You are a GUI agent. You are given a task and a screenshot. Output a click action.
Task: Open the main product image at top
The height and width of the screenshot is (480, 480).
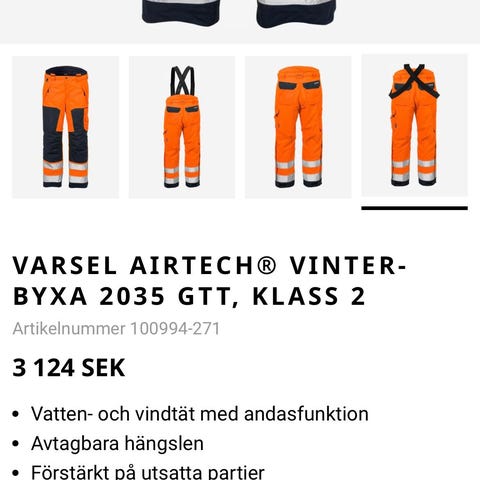click(x=240, y=22)
